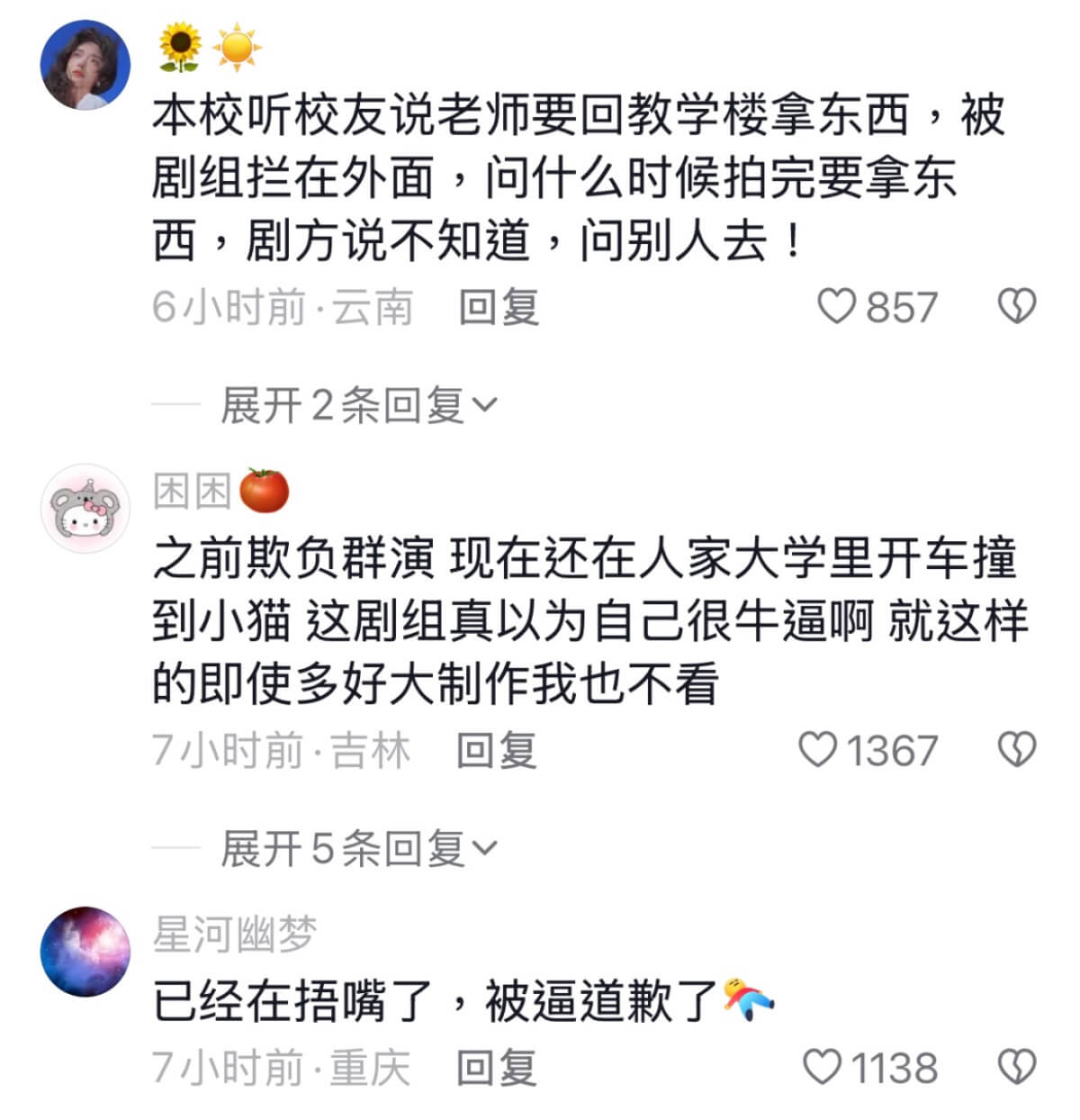
Task: Open 星河幽梦's profile avatar
Action: pos(86,951)
